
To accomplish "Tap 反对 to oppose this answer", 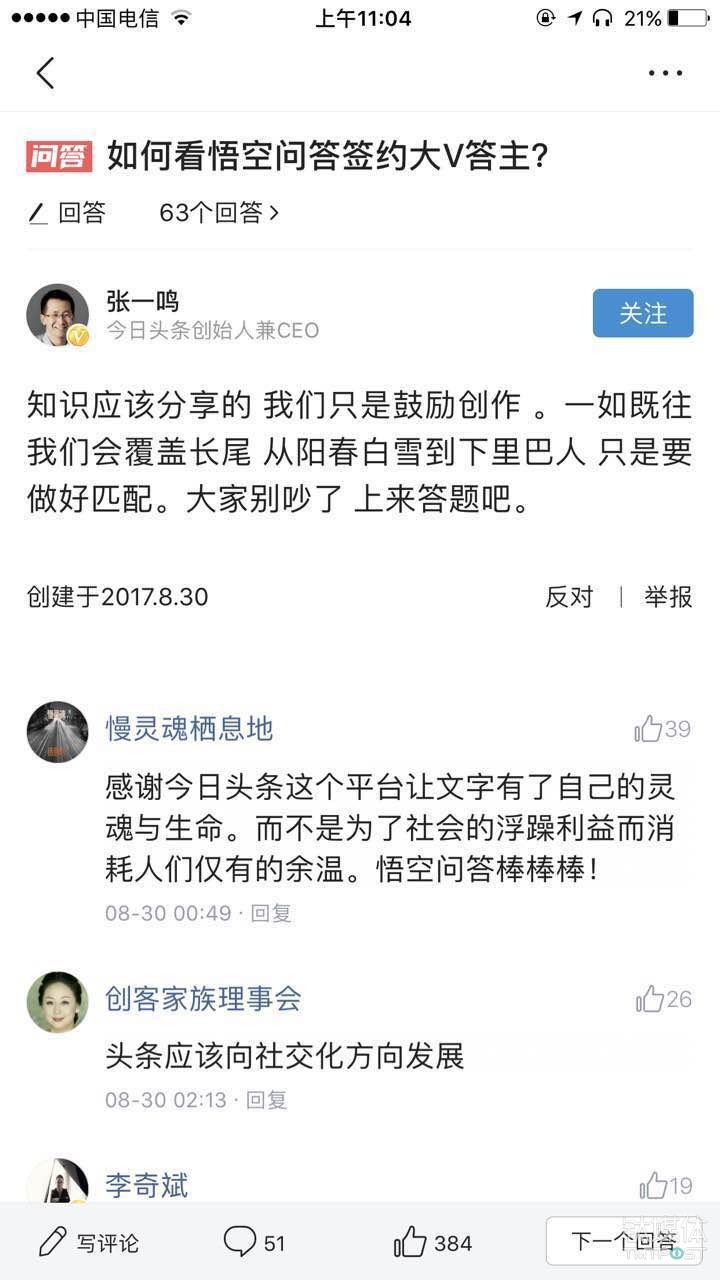I will click(x=569, y=597).
